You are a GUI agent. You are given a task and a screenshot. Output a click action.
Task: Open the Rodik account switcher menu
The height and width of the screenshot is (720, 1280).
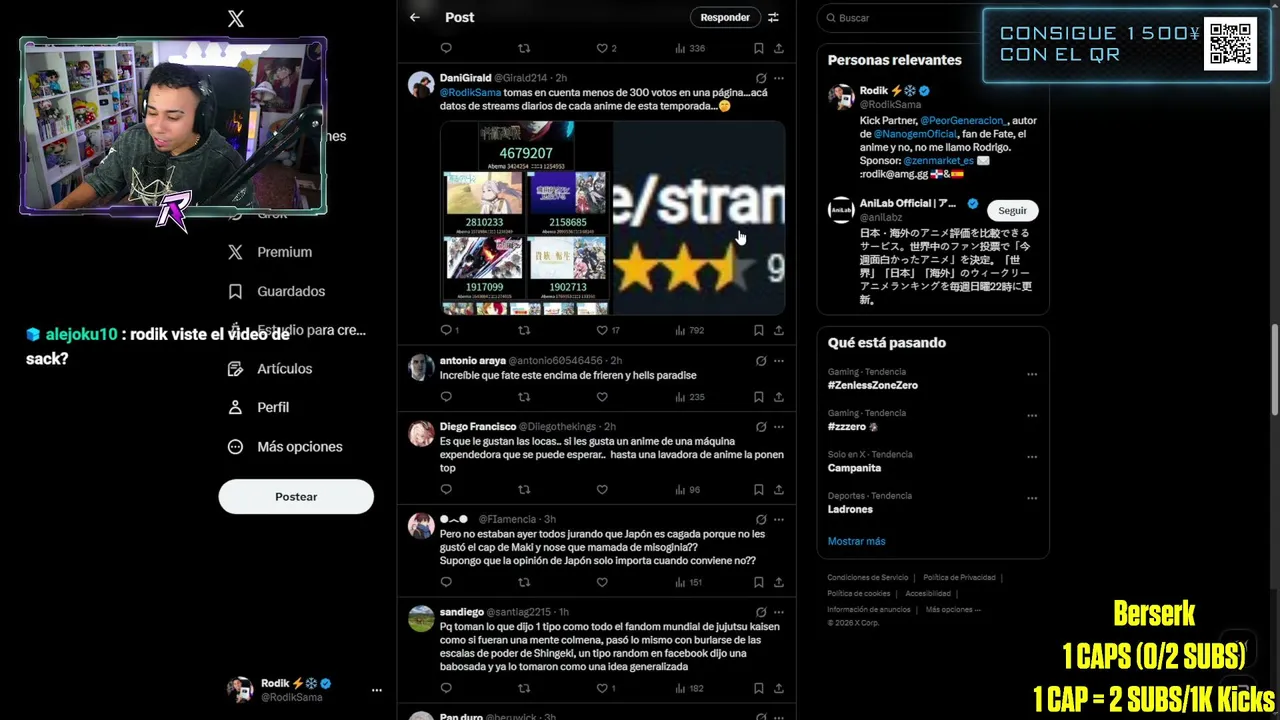point(376,690)
